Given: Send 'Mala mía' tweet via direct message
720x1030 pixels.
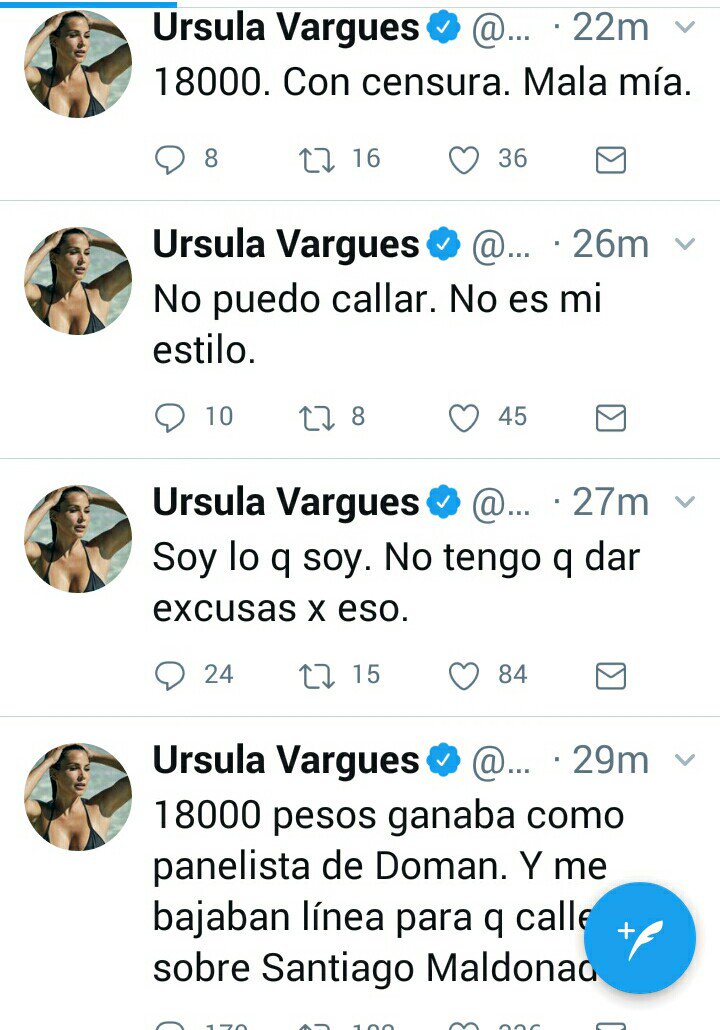Looking at the screenshot, I should [x=610, y=160].
